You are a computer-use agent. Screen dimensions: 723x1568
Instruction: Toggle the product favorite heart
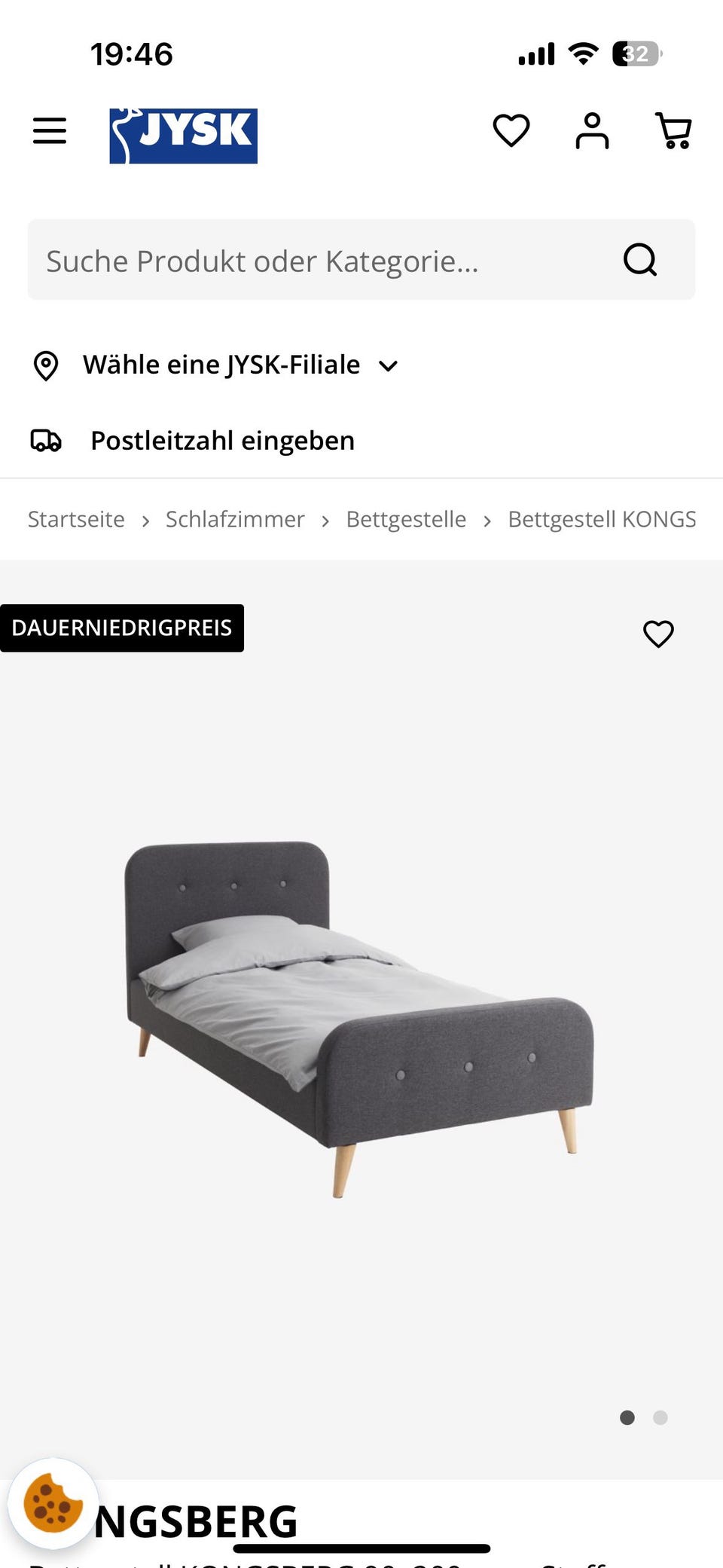tap(658, 634)
